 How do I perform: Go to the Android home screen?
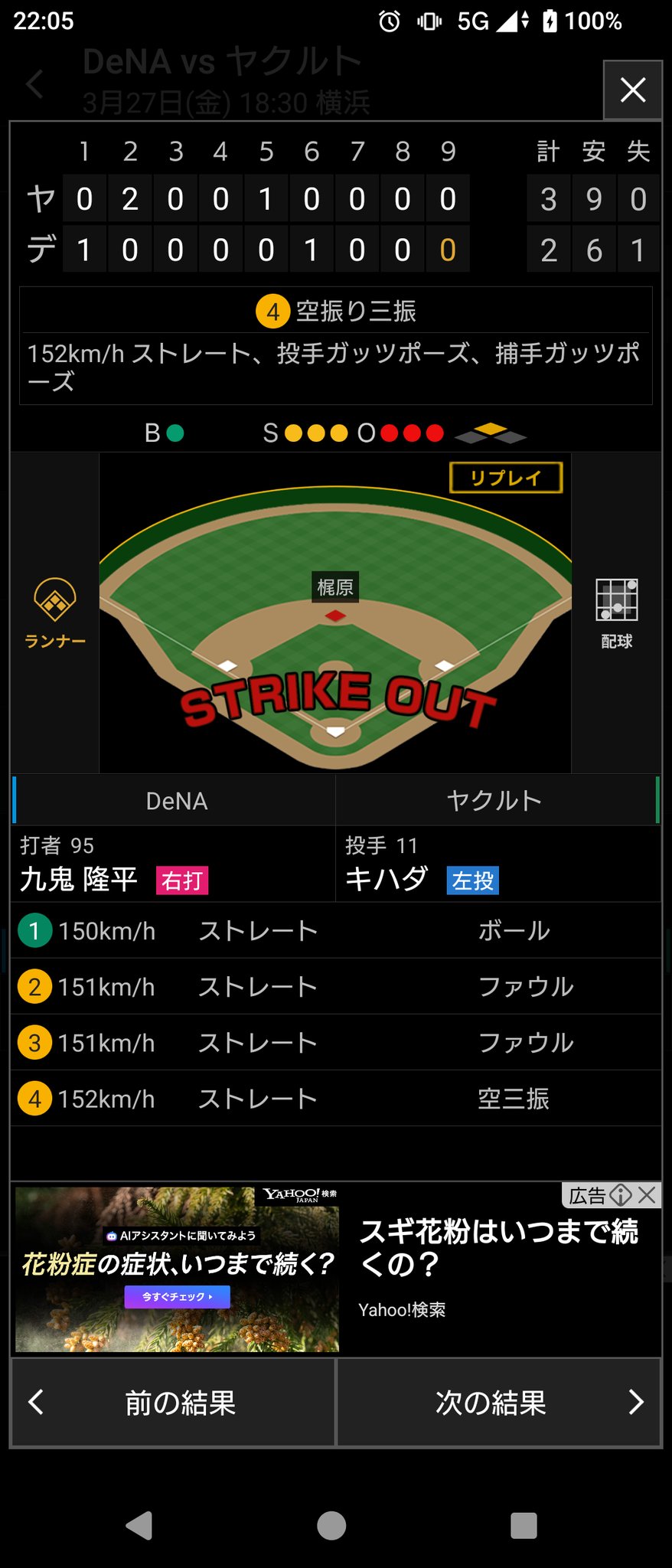click(331, 1525)
